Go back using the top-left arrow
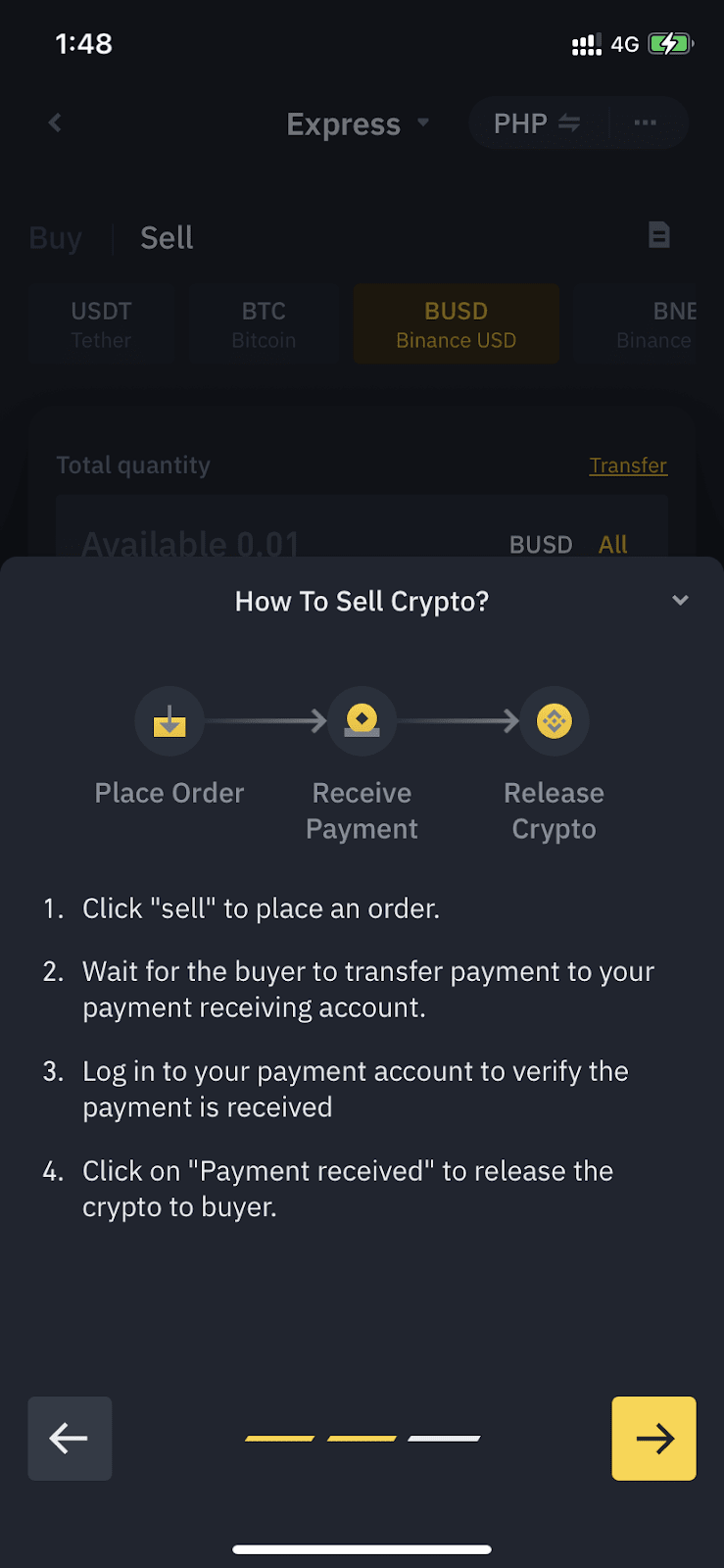 [55, 122]
